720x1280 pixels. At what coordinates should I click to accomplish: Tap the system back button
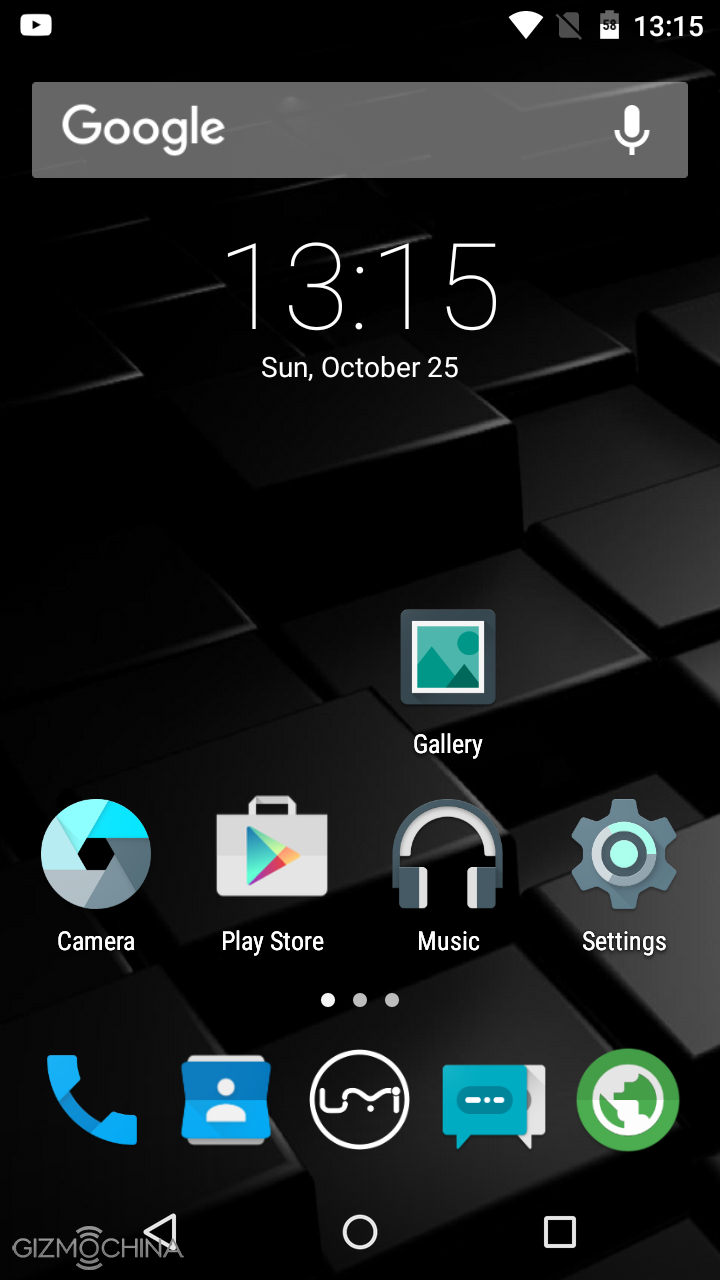[160, 1232]
